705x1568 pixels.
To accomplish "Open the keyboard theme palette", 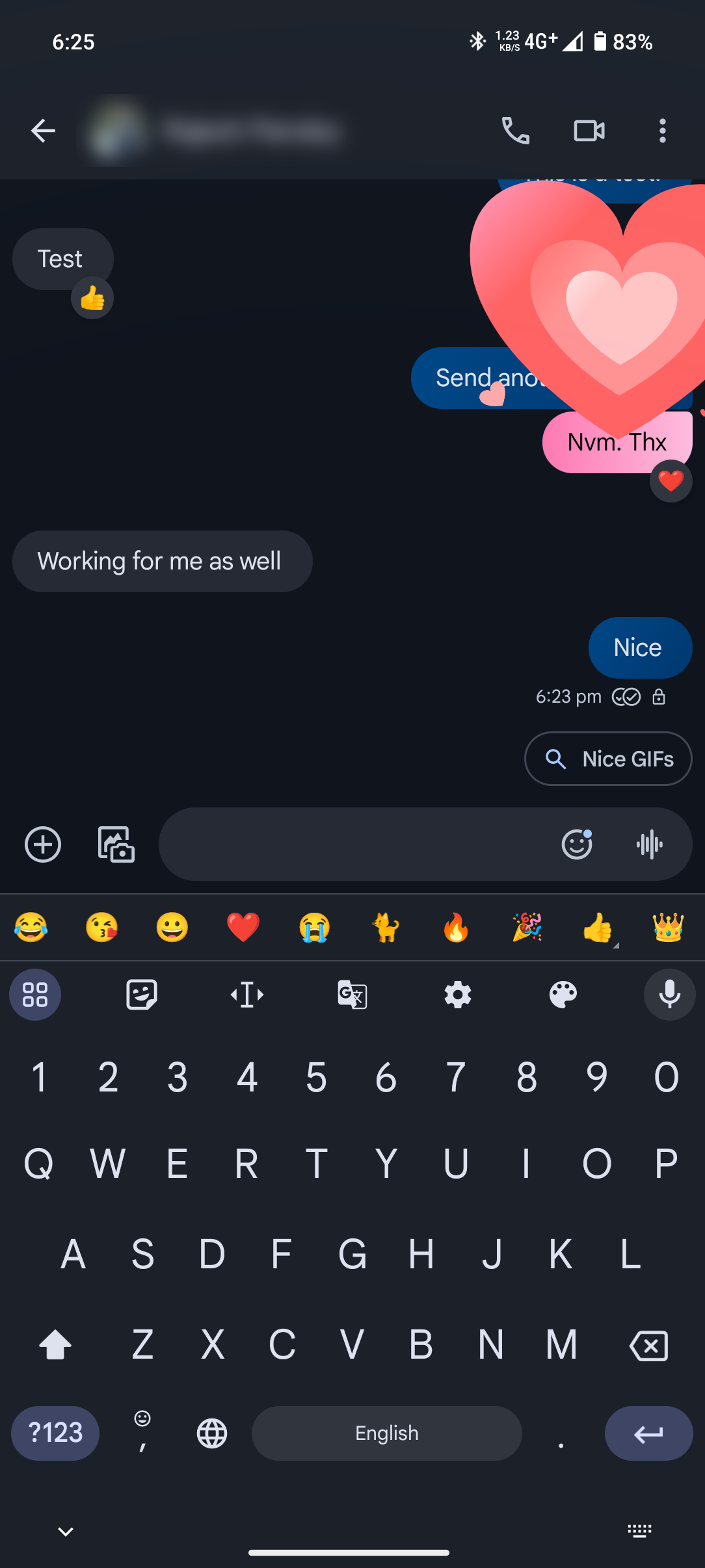I will (x=563, y=995).
